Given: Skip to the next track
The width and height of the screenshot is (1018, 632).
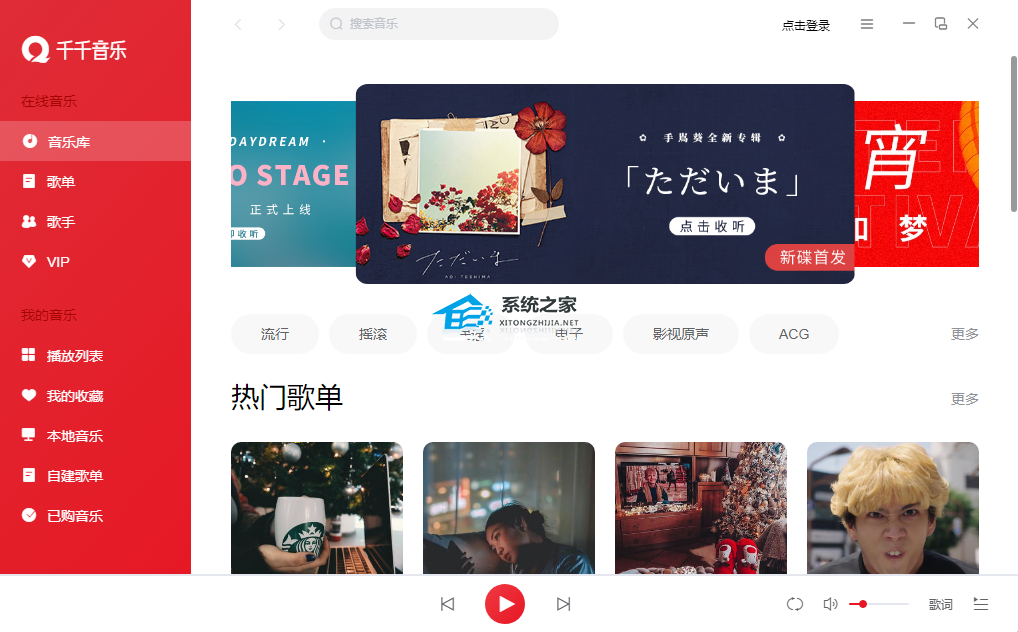Looking at the screenshot, I should (x=563, y=604).
